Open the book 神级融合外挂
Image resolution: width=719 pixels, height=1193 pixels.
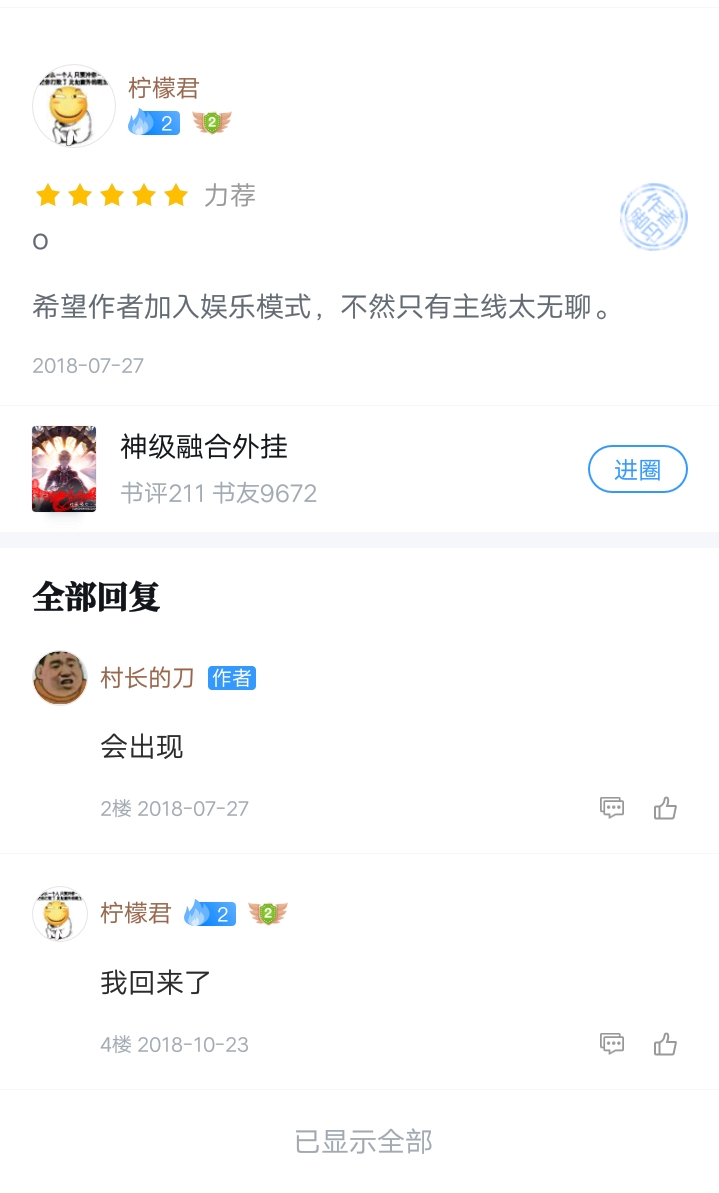click(204, 447)
